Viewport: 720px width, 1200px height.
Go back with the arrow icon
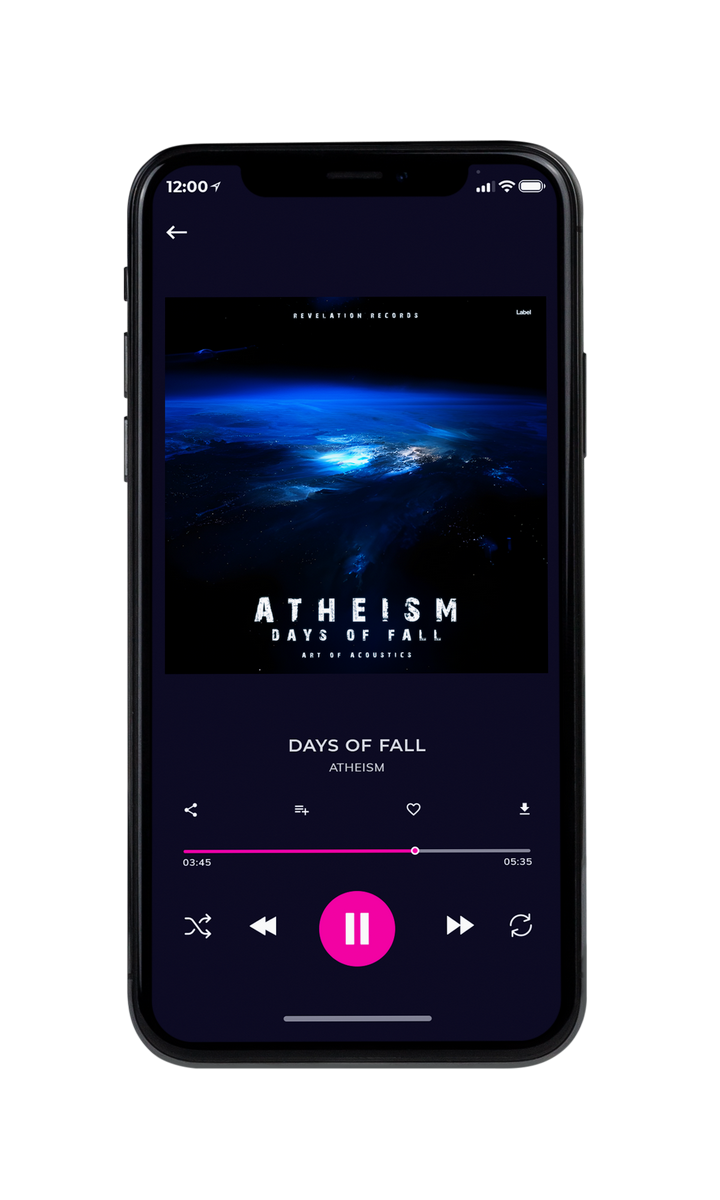pyautogui.click(x=177, y=232)
